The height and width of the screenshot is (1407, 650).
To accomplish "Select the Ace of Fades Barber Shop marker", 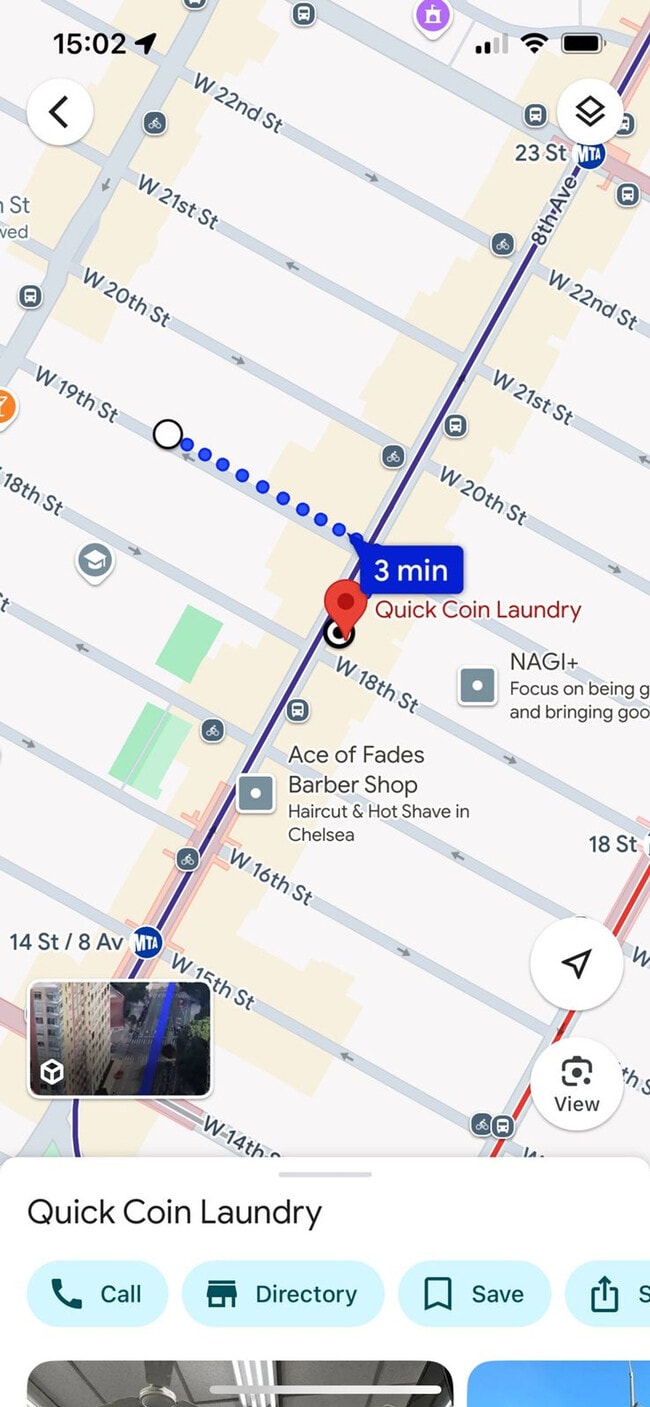I will coord(256,794).
